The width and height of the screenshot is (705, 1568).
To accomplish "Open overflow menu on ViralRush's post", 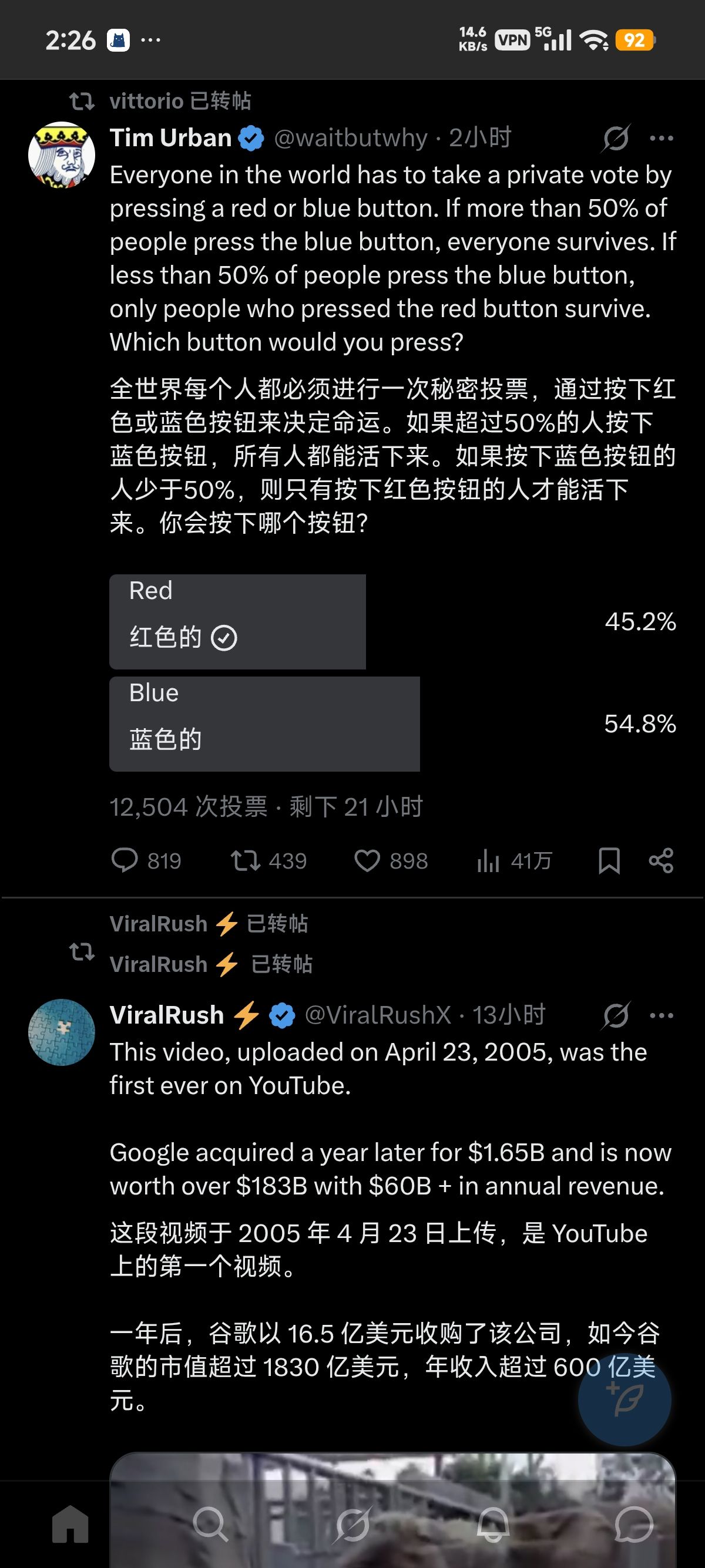I will 661,1015.
